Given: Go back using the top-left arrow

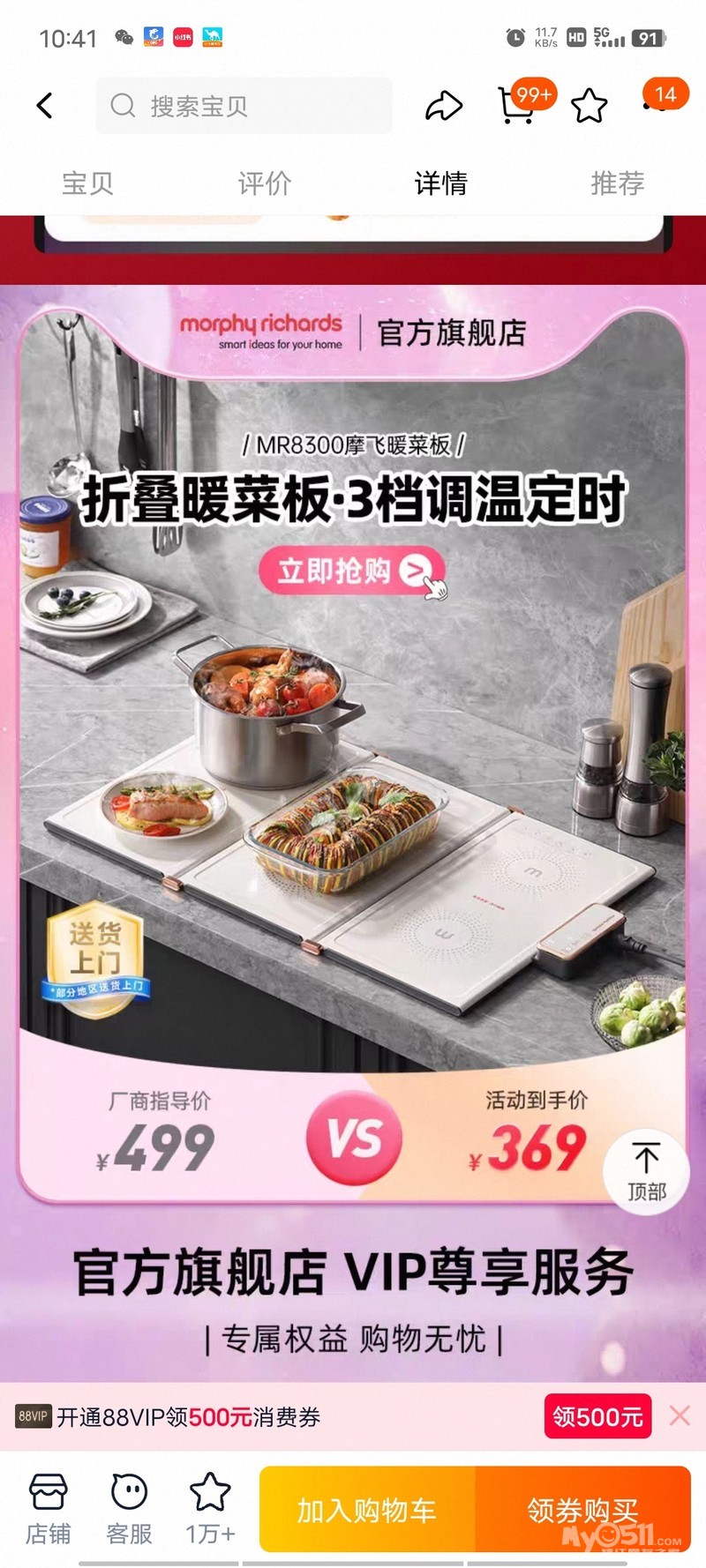Looking at the screenshot, I should click(x=45, y=106).
